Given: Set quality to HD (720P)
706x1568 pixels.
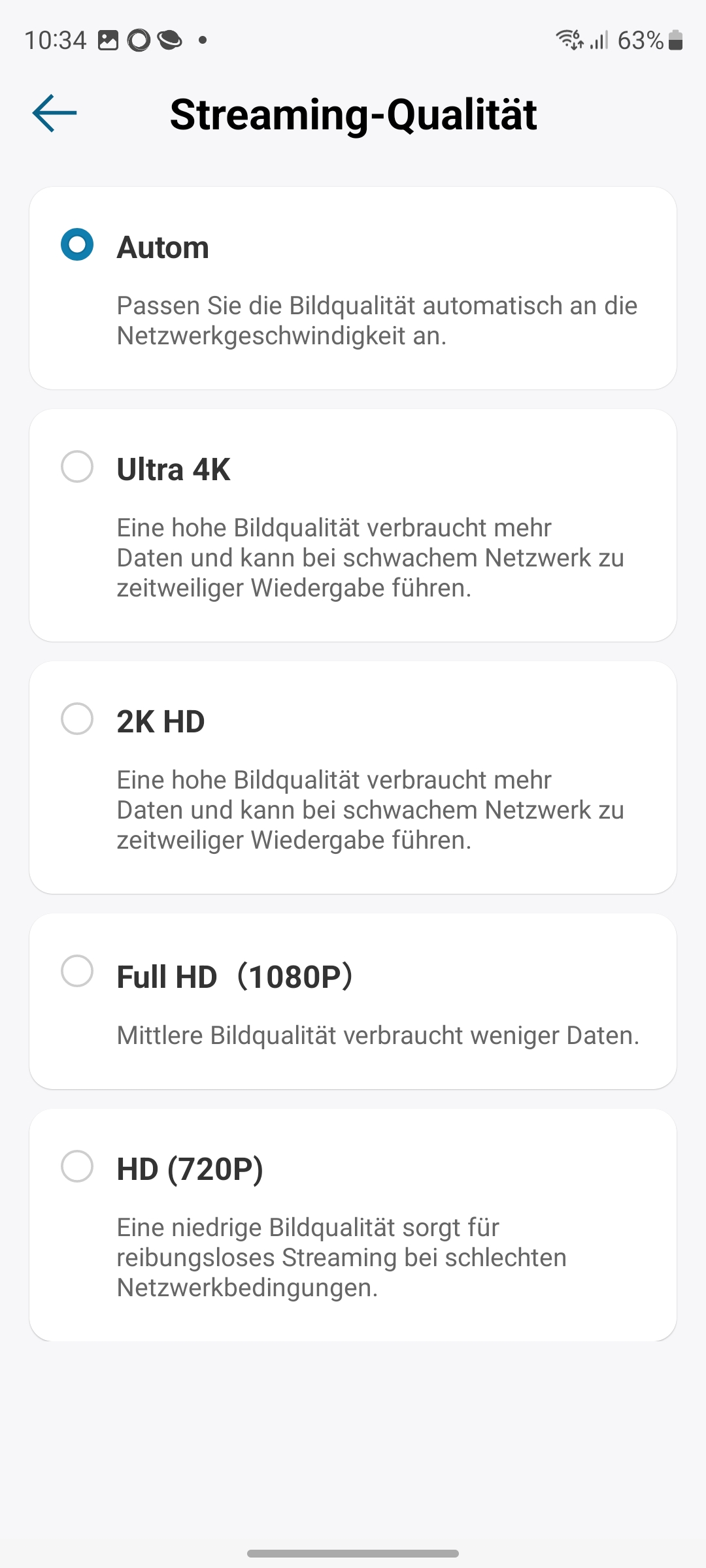Looking at the screenshot, I should 77,1167.
